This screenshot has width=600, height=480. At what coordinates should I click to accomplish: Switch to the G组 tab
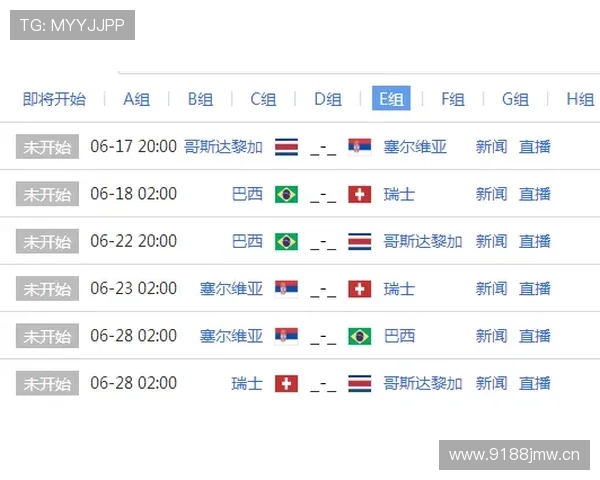[515, 99]
